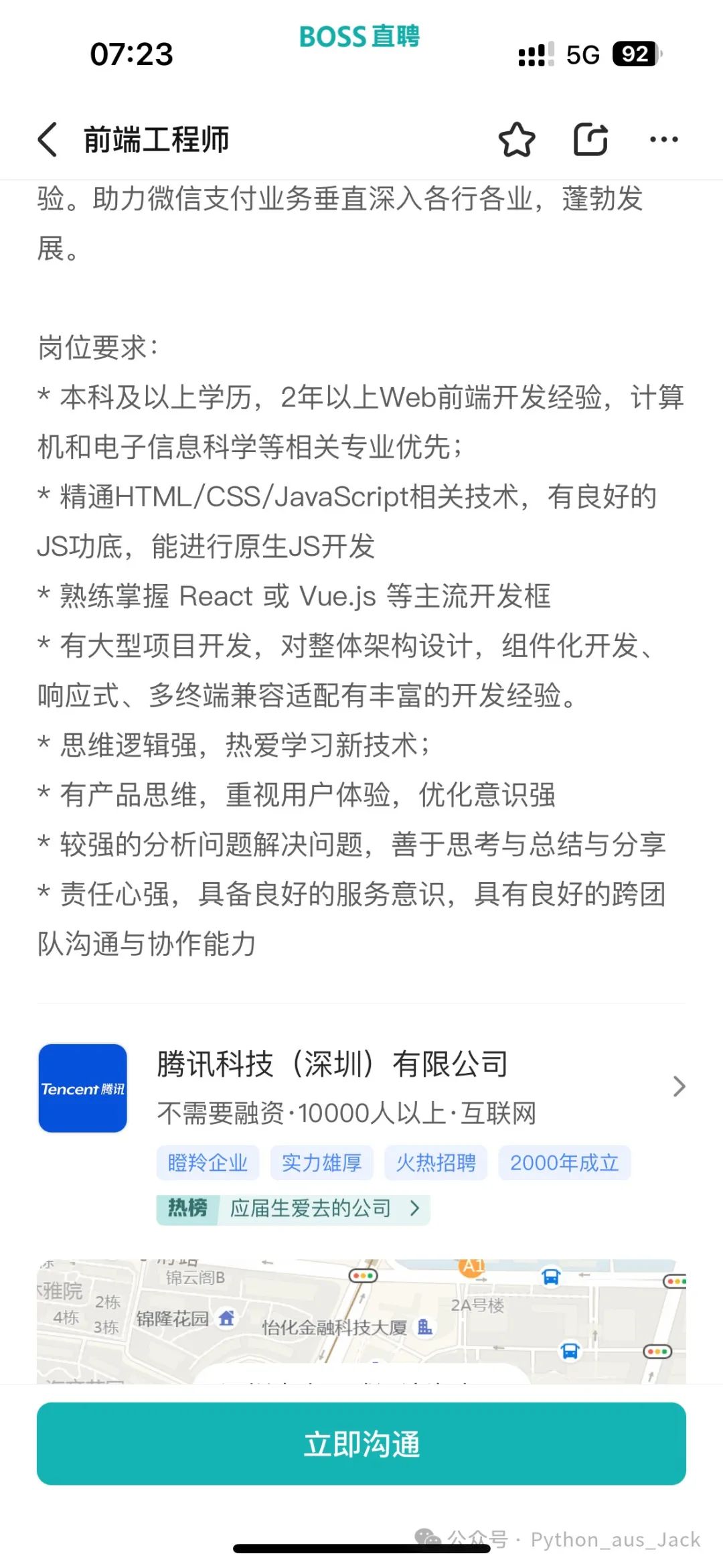Open 腾讯科技（深圳）有限公司 company page

pos(361,1088)
